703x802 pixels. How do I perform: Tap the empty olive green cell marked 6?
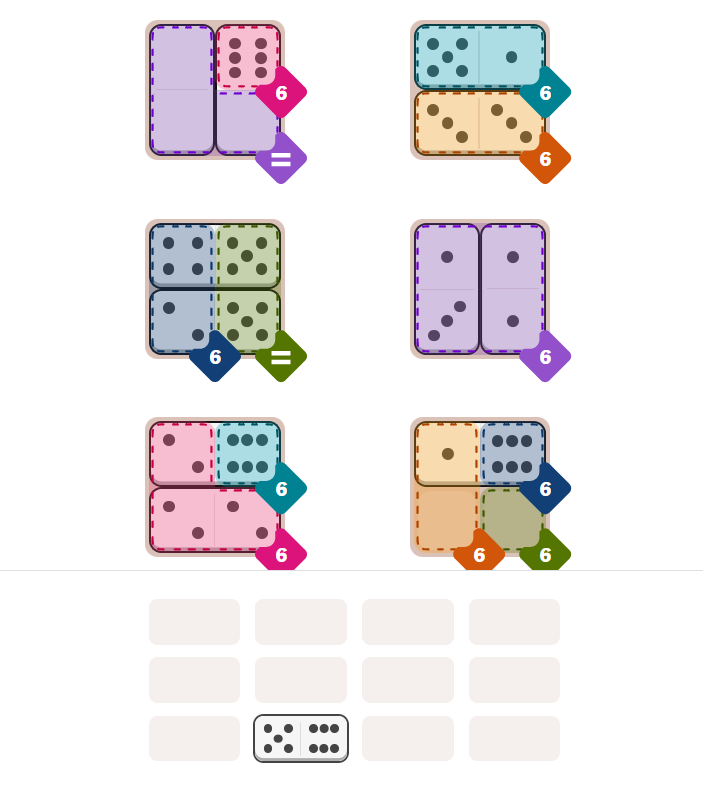[511, 518]
